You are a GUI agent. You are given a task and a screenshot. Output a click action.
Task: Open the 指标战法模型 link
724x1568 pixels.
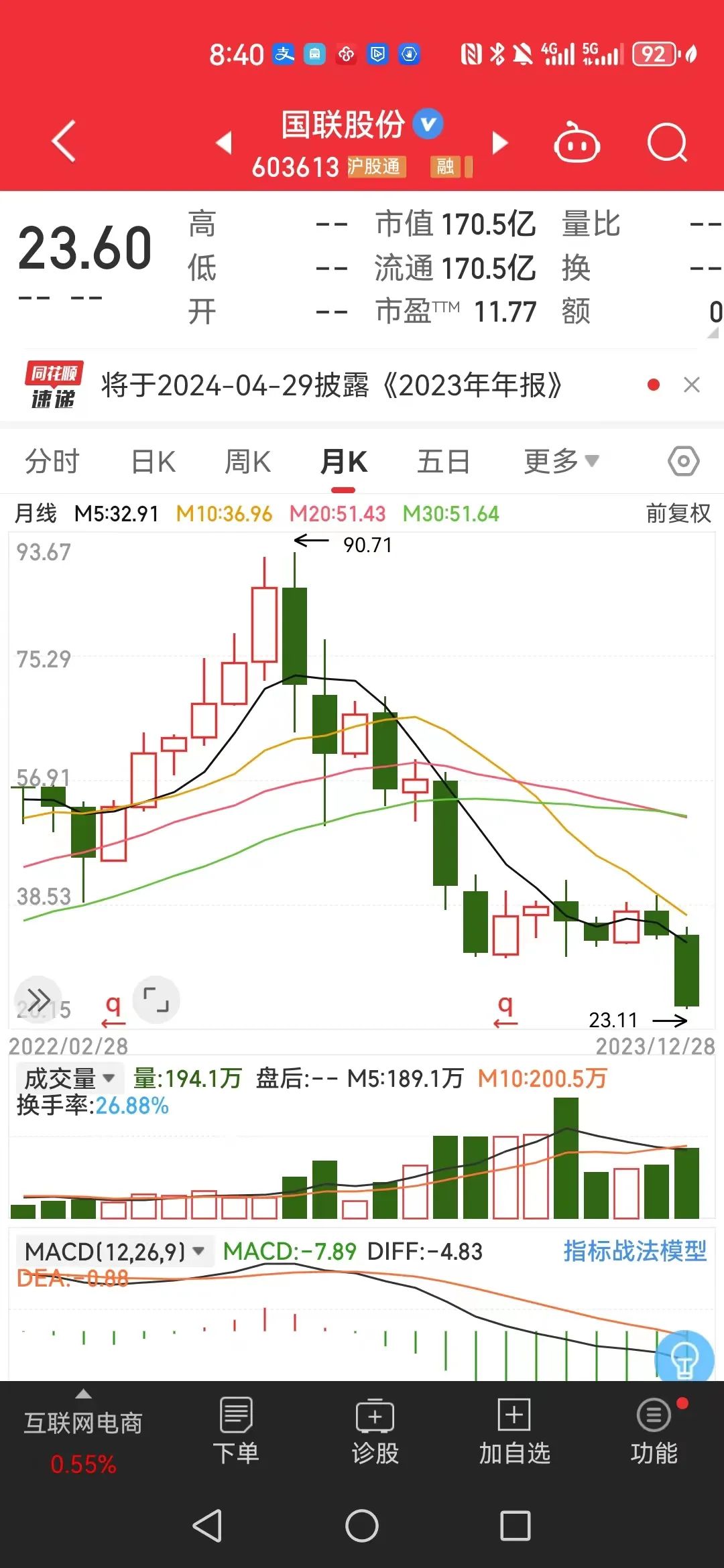pyautogui.click(x=634, y=1251)
